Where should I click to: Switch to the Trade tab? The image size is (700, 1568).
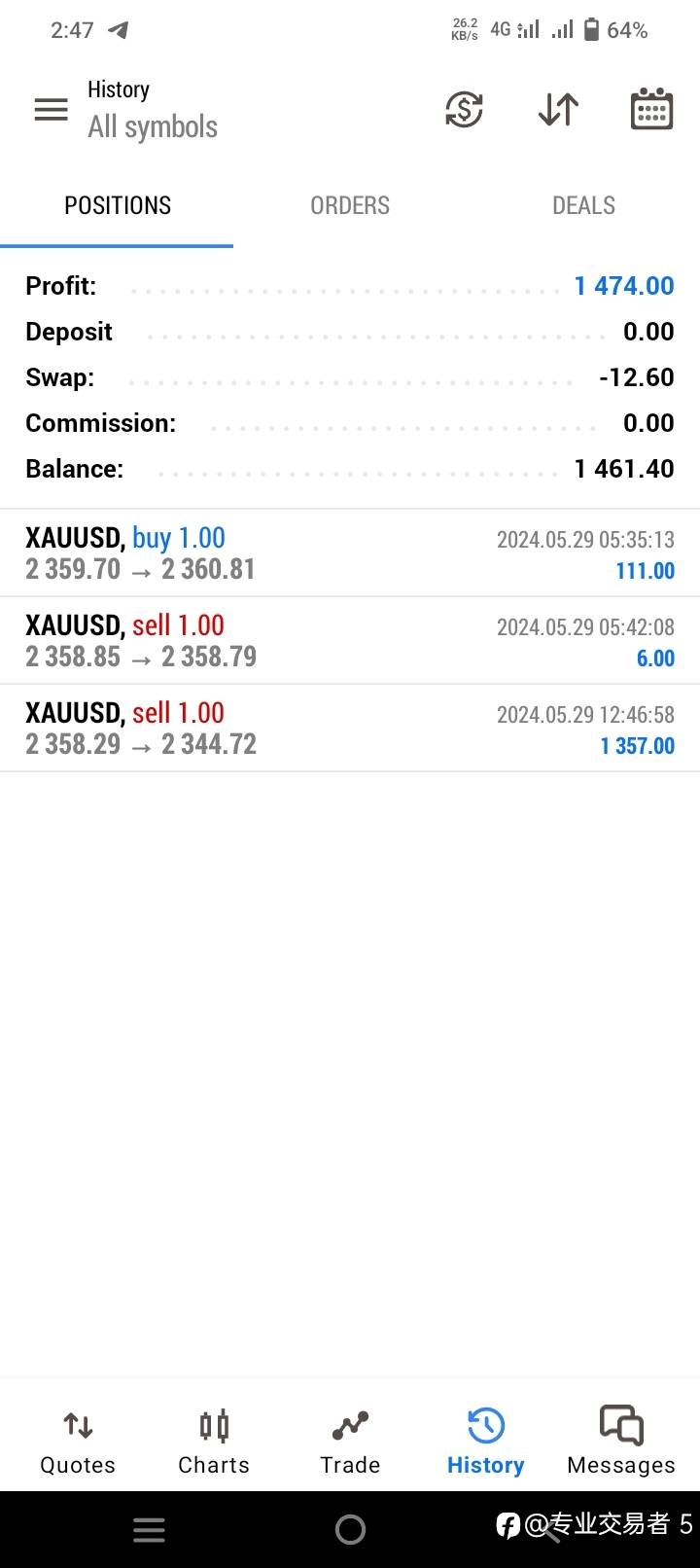350,1442
